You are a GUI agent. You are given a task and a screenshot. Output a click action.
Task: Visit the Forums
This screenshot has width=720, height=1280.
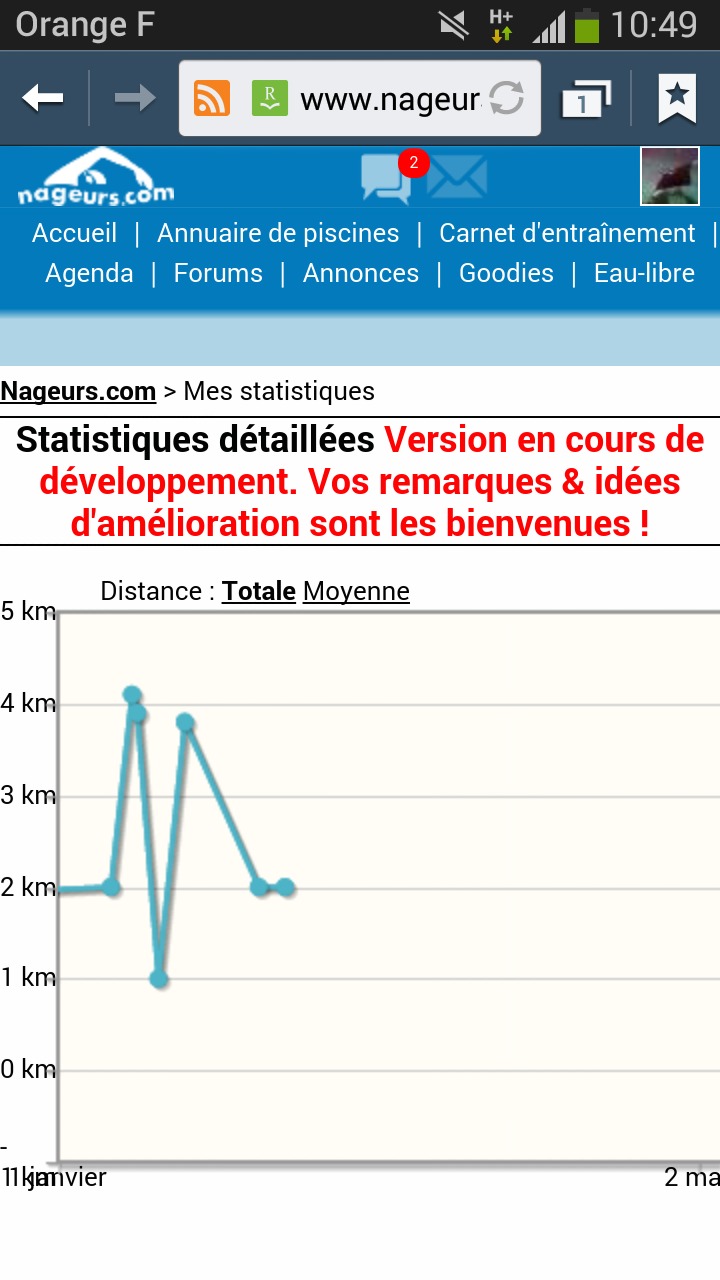coord(218,273)
